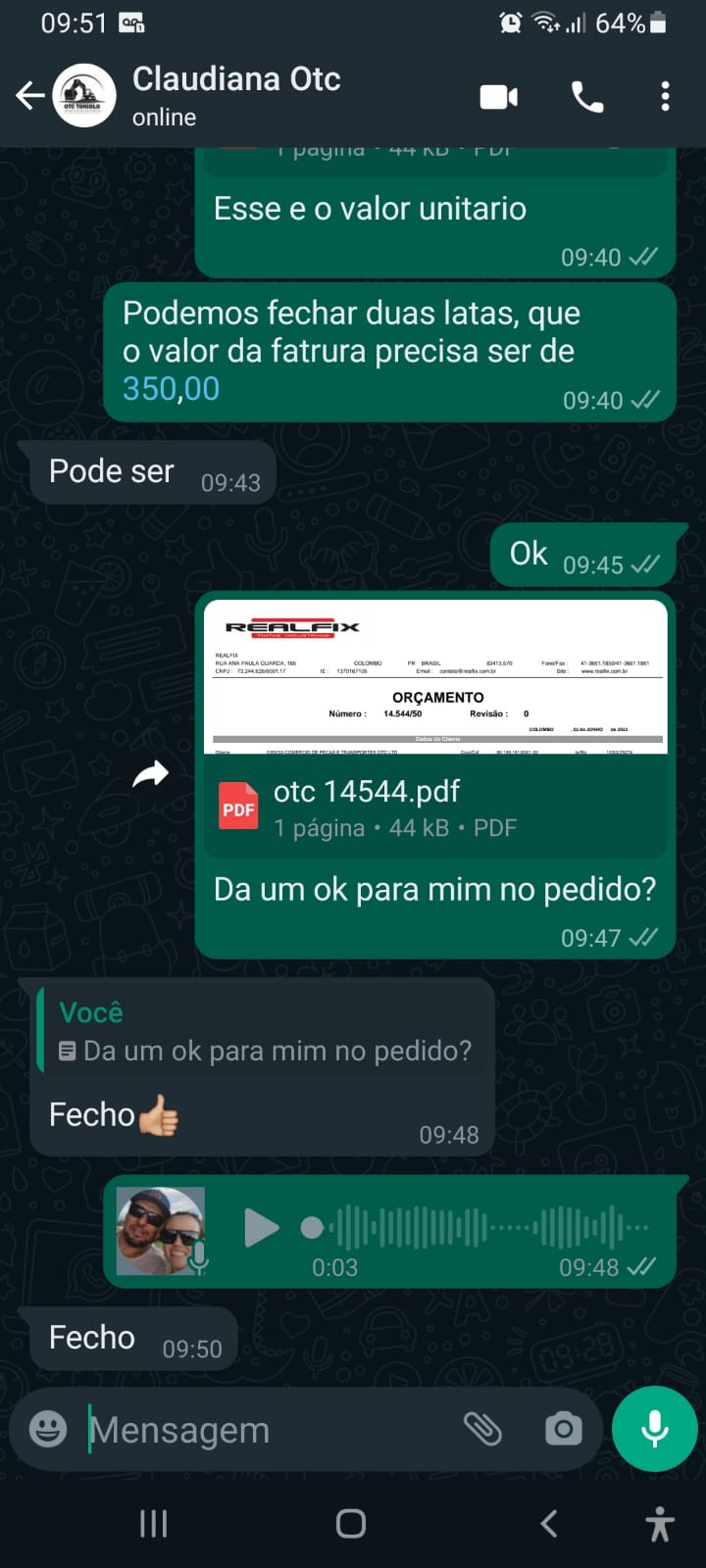Start a video call with Claudiana Otc
Viewport: 706px width, 1568px height.
498,97
